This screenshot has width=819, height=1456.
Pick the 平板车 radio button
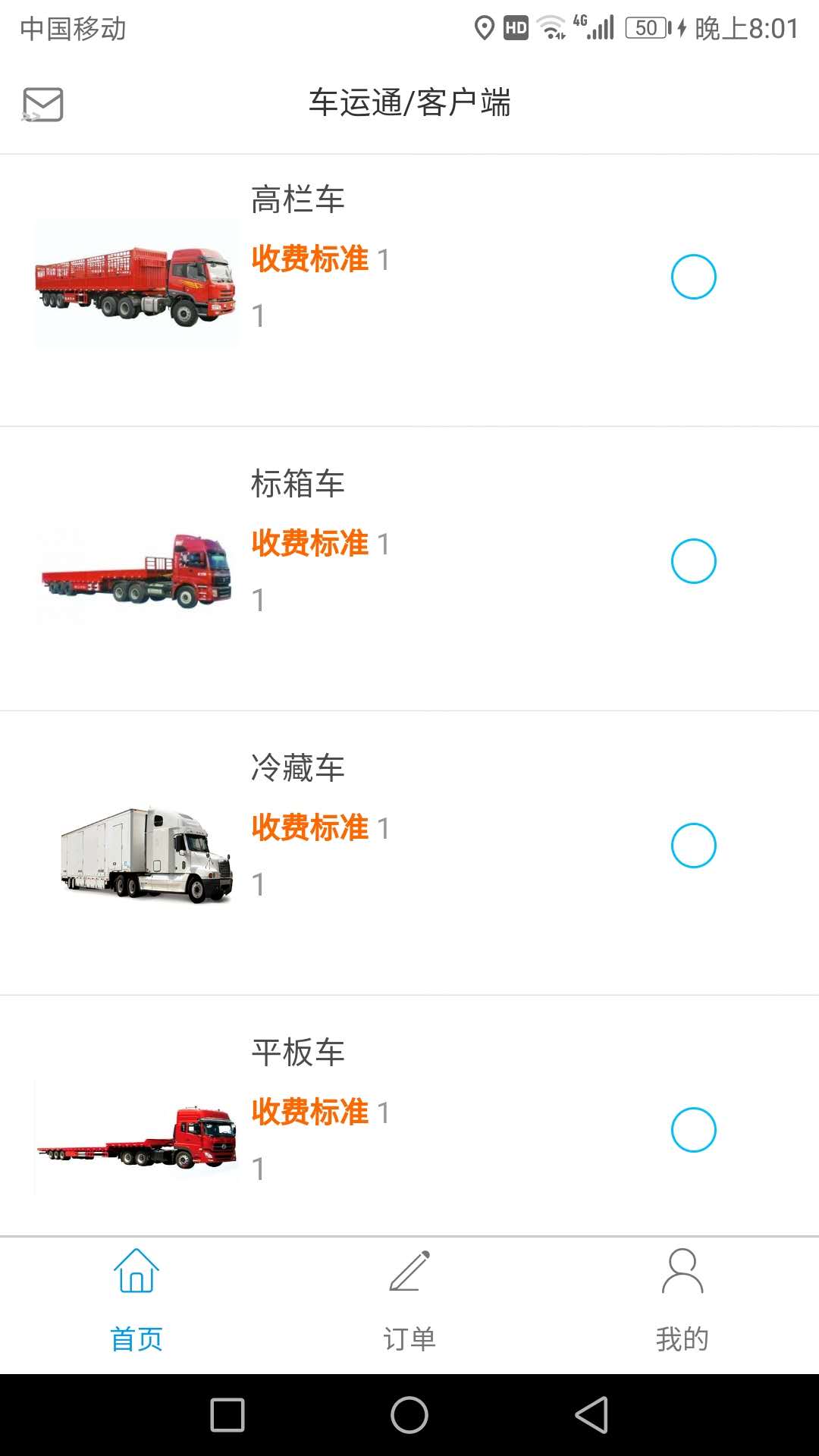tap(693, 1130)
